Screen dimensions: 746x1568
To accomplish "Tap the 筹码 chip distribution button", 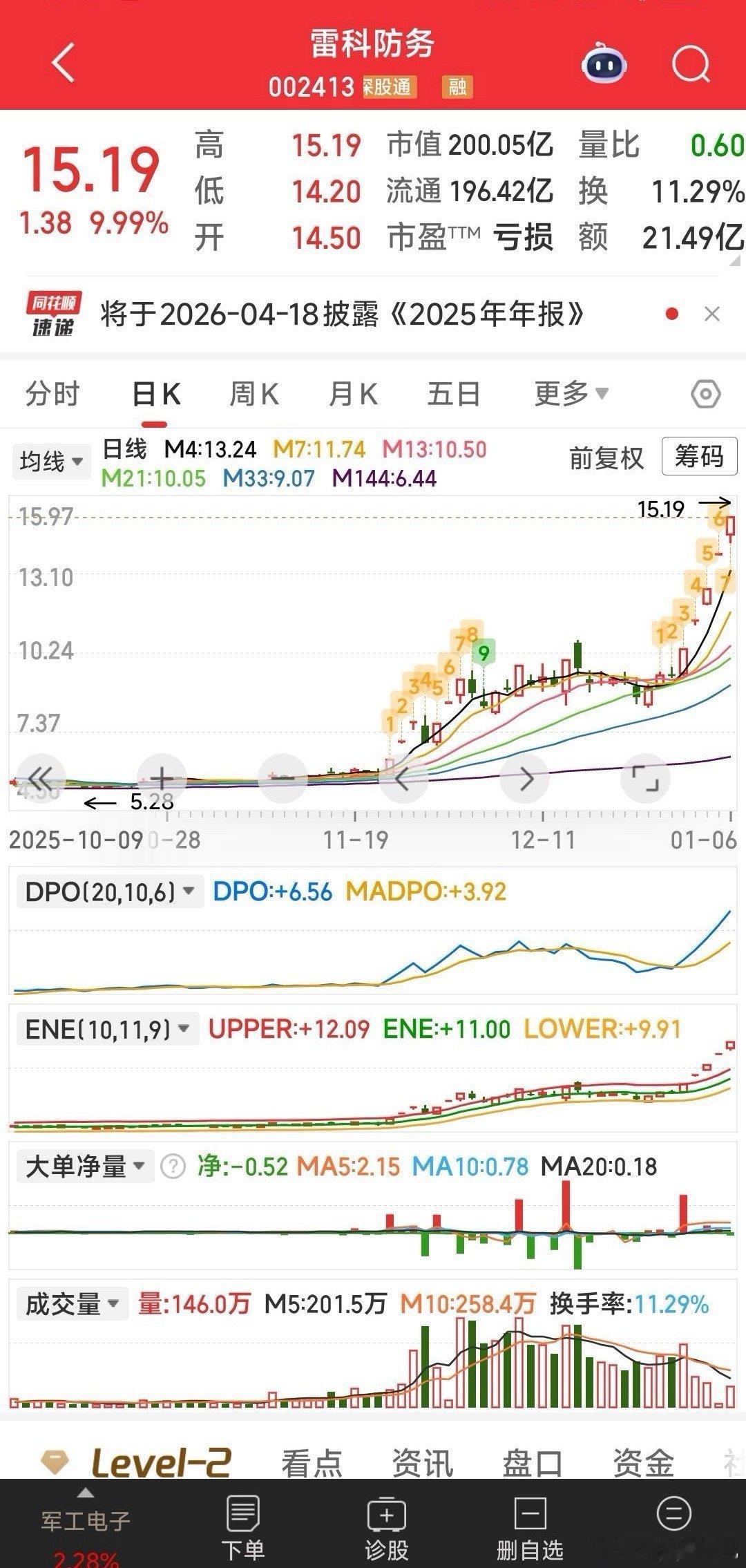I will 699,457.
